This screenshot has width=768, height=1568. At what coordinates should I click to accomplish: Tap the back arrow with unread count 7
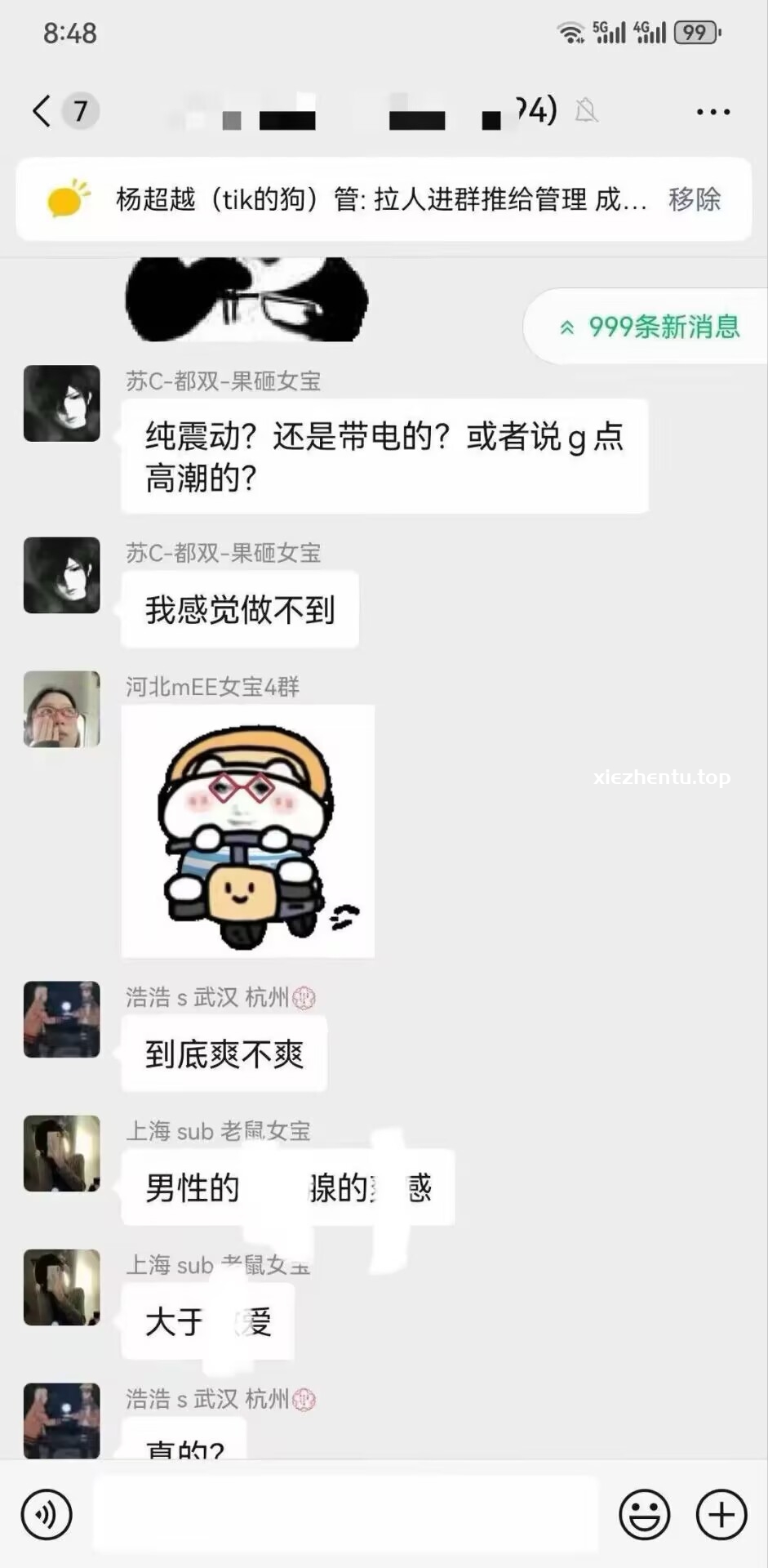pyautogui.click(x=61, y=110)
